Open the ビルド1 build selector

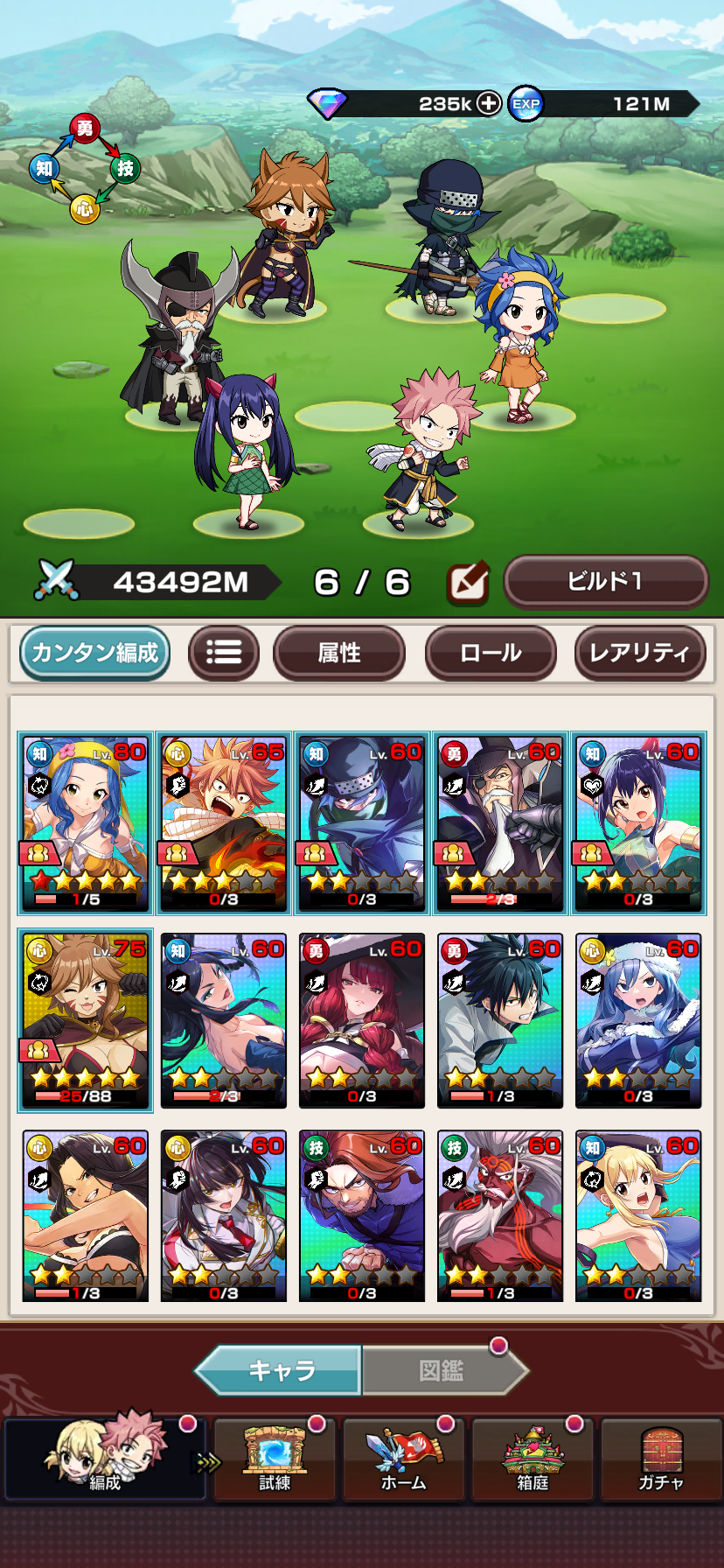pos(605,581)
